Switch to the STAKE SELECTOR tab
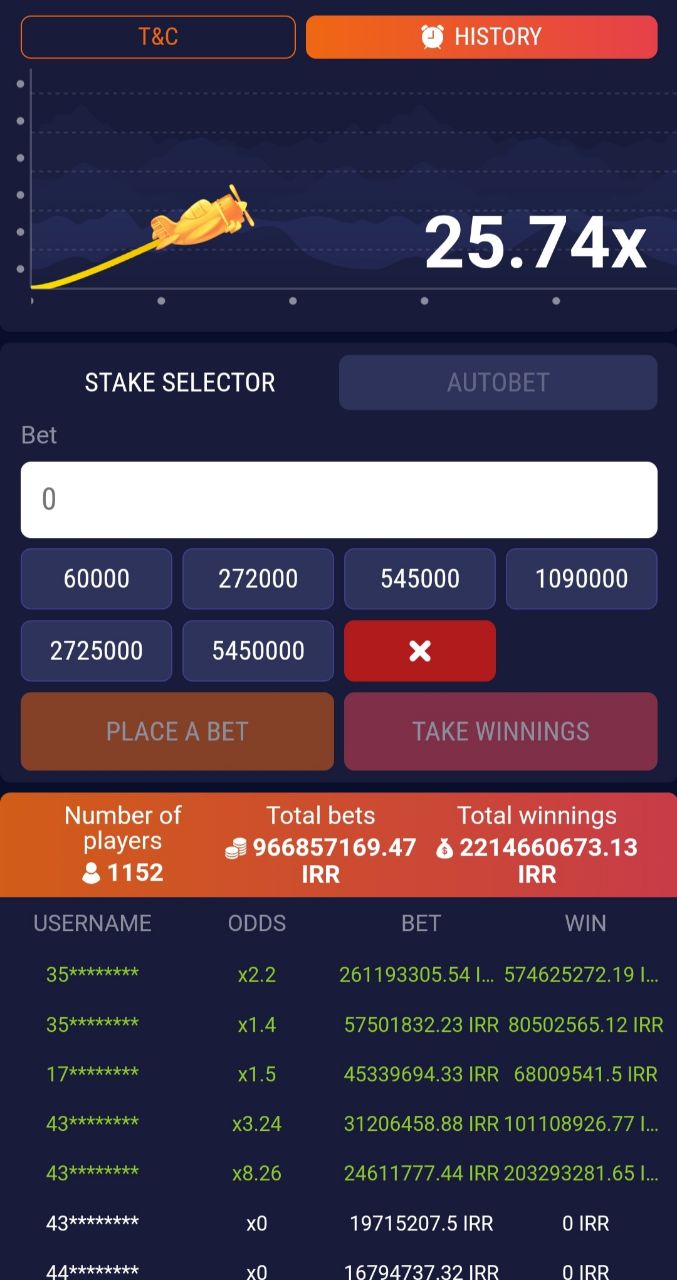Image resolution: width=677 pixels, height=1280 pixels. pos(179,382)
